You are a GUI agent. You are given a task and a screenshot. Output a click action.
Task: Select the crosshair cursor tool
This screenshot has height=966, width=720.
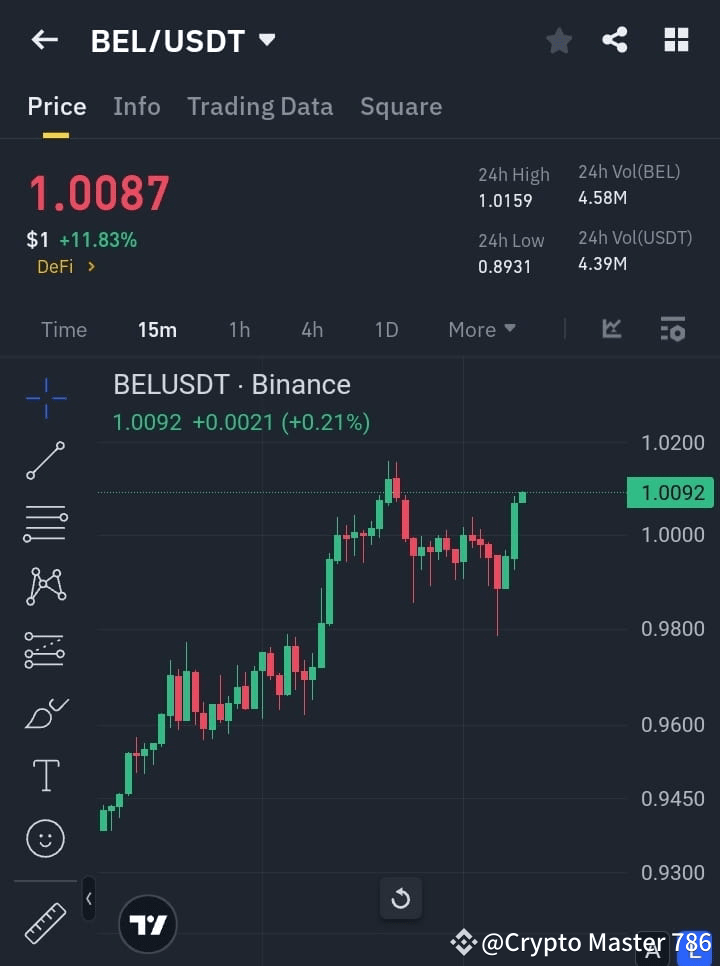pos(45,398)
